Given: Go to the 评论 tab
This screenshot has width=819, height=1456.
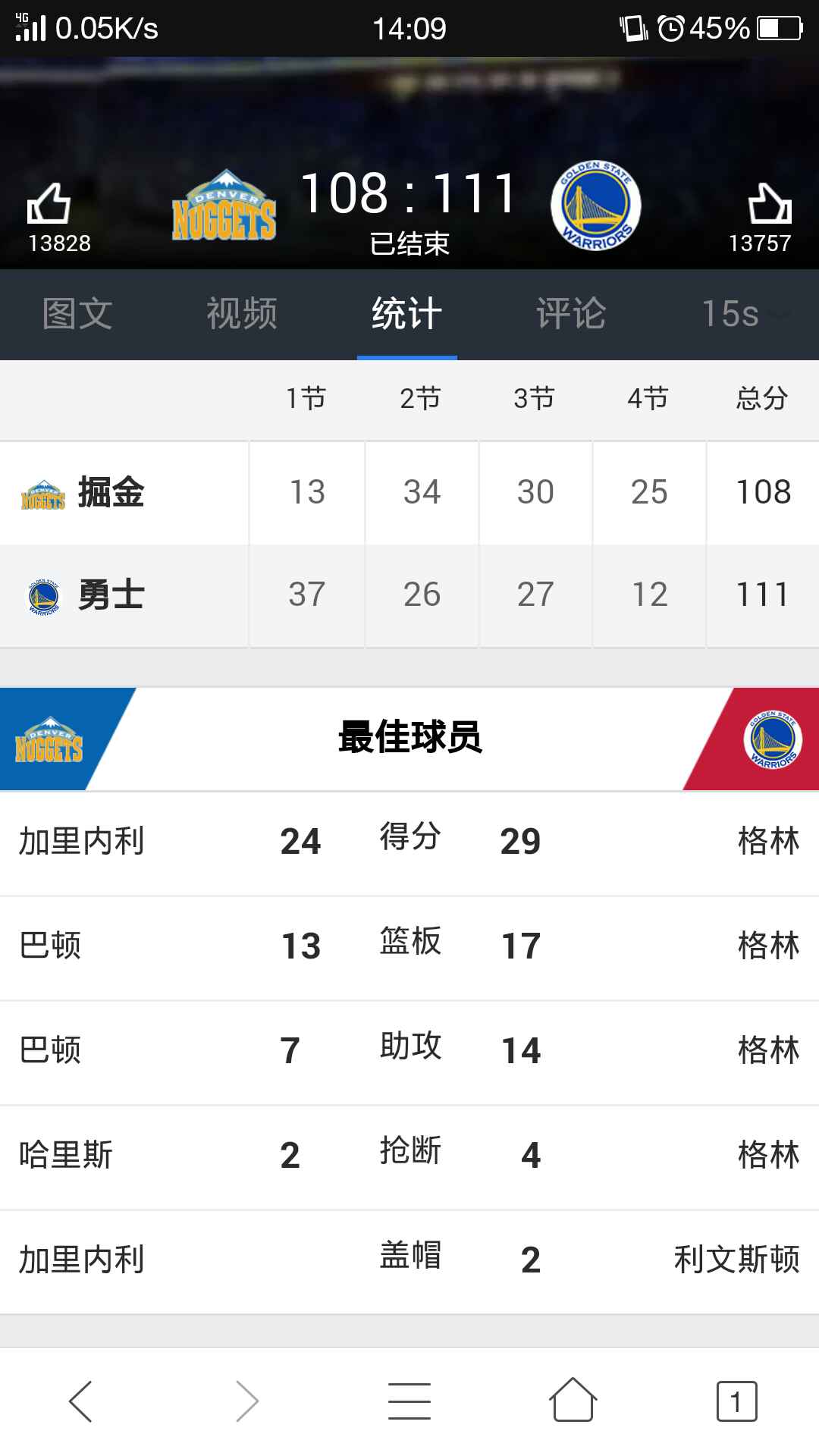Looking at the screenshot, I should [x=571, y=314].
